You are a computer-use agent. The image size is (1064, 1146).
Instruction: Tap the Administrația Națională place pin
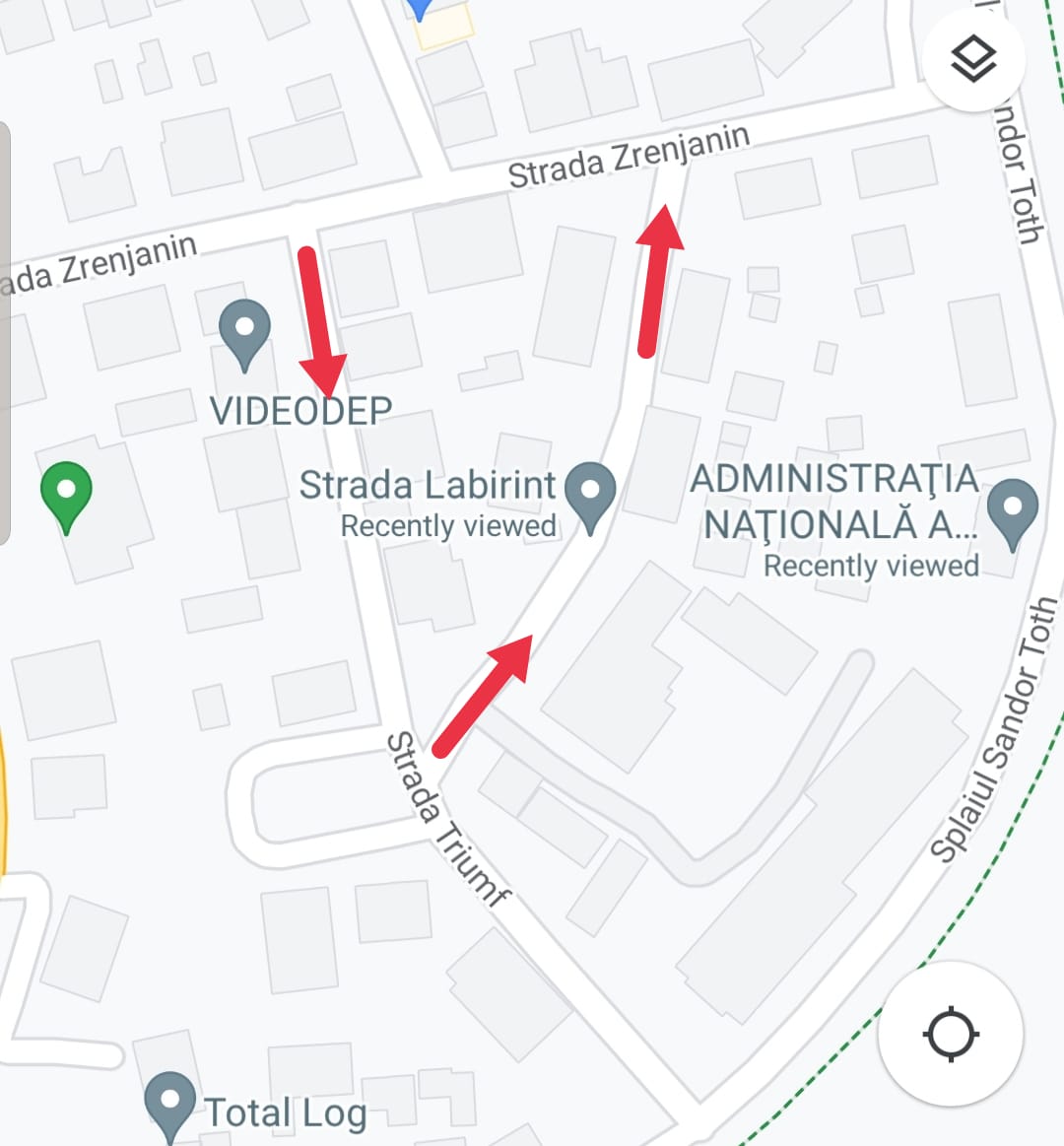(x=1012, y=509)
